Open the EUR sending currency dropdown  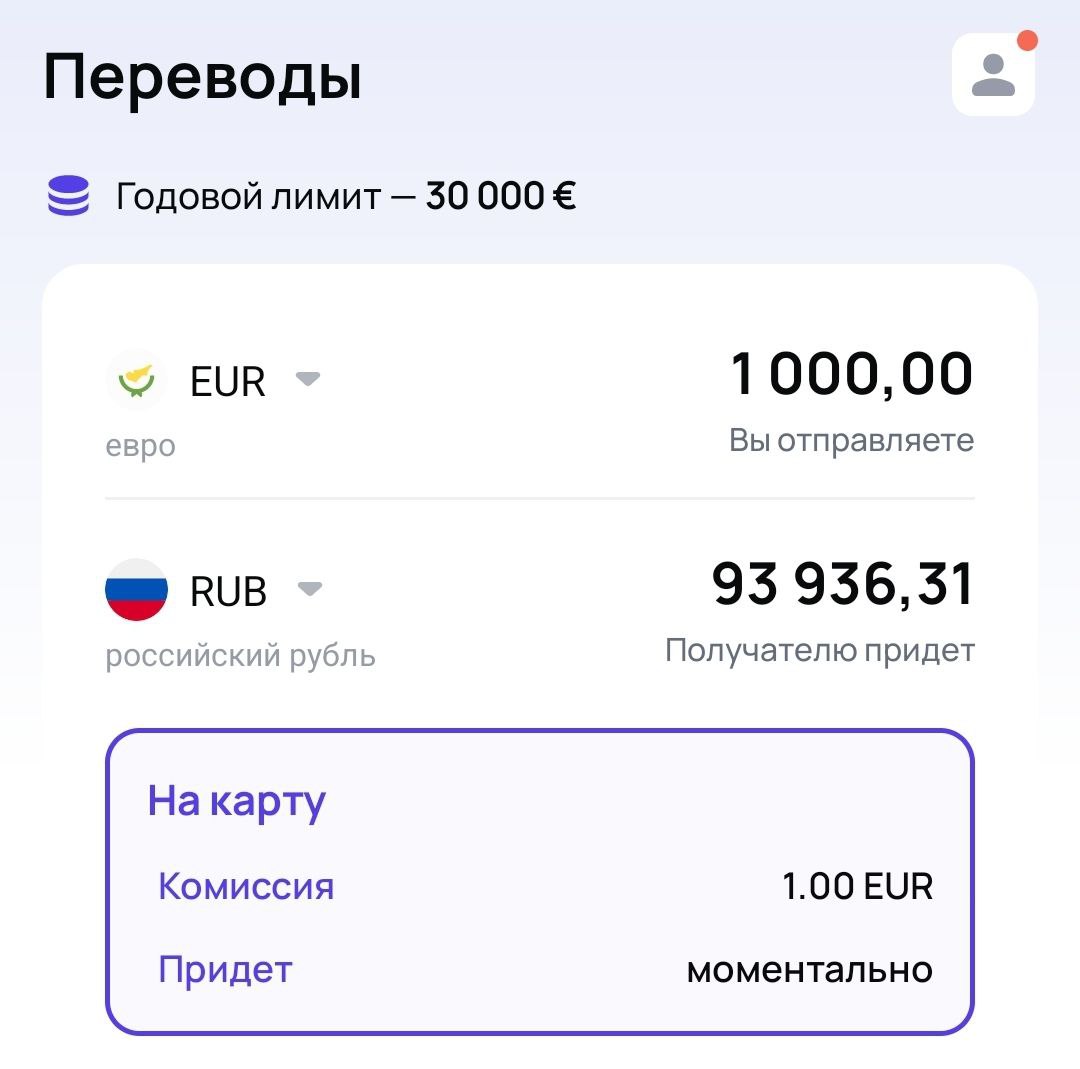point(308,379)
